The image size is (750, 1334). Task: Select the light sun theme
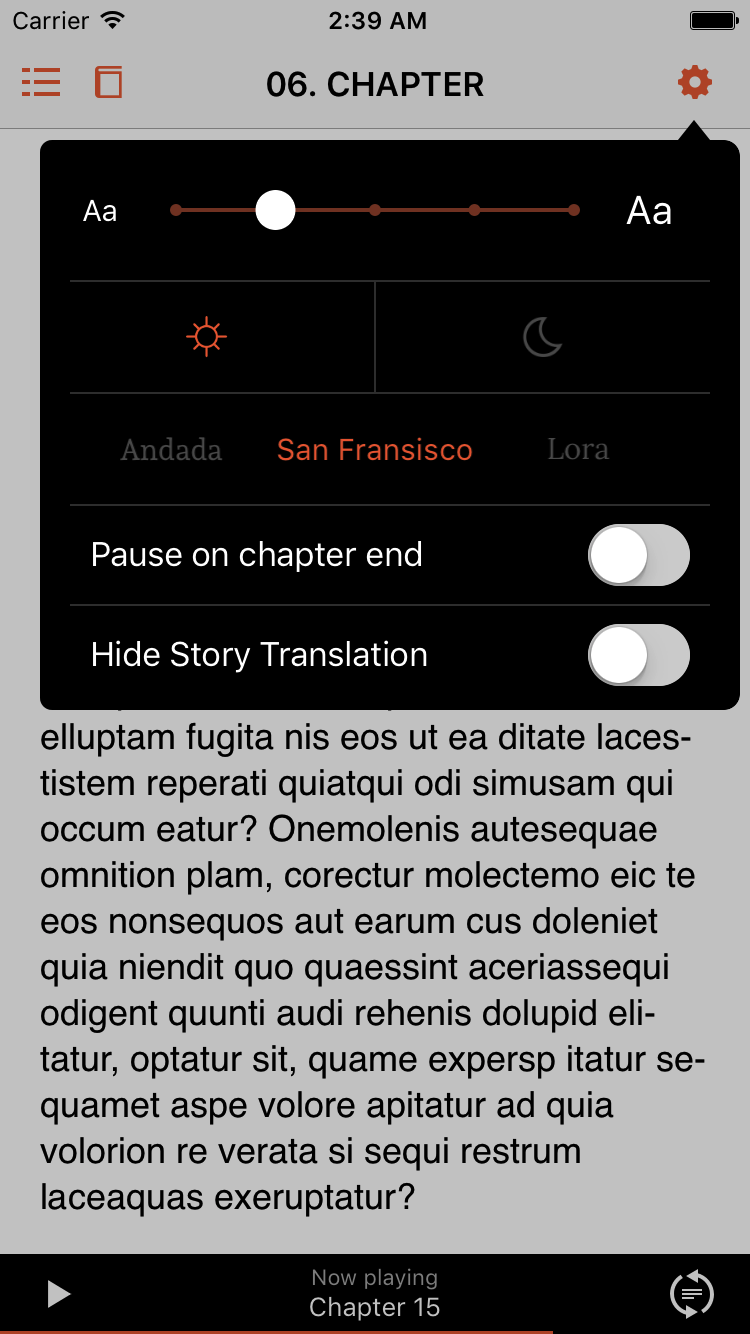pos(207,337)
